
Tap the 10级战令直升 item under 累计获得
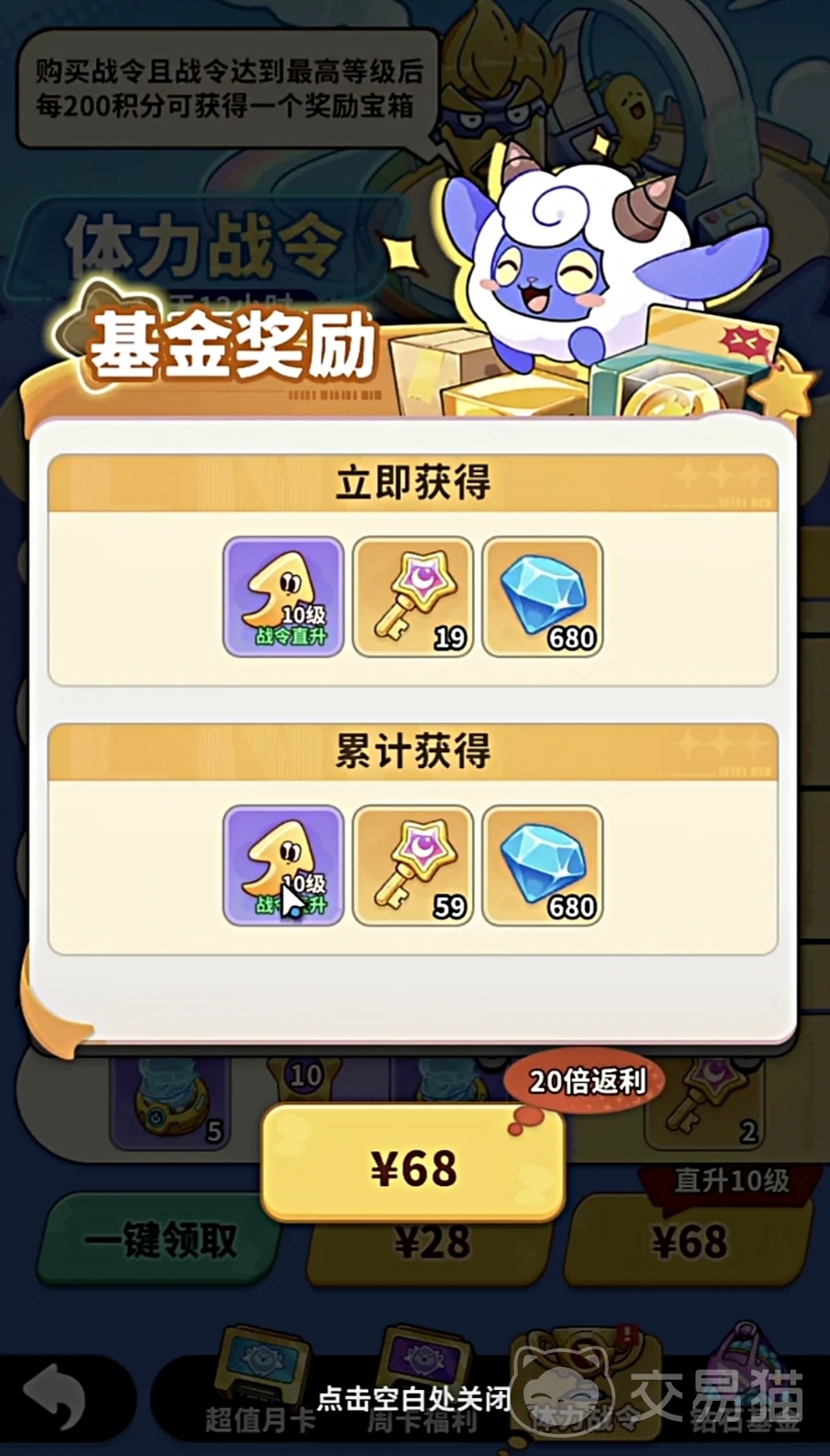[x=284, y=865]
